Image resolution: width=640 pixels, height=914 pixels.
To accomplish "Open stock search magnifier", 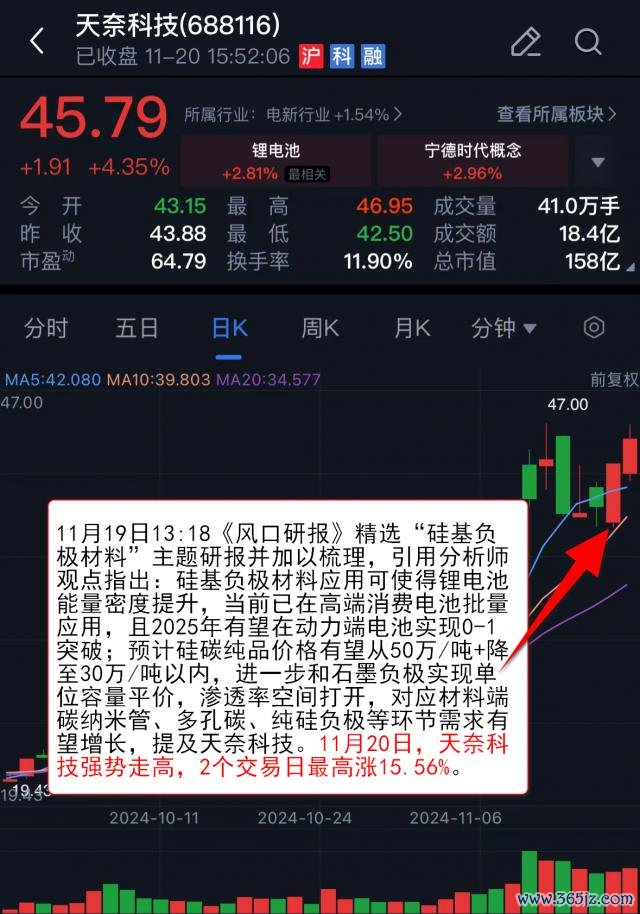I will (588, 41).
